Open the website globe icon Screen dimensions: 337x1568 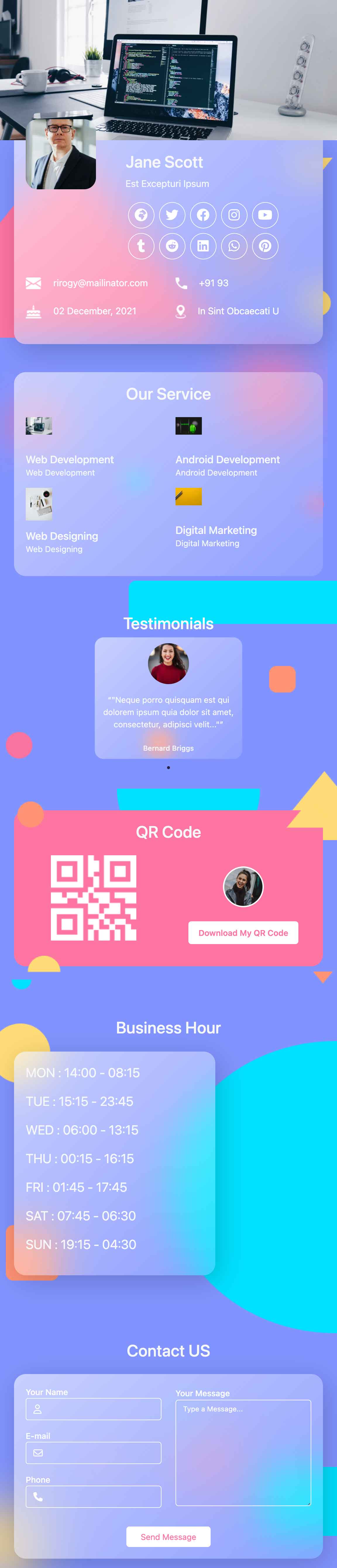click(141, 215)
